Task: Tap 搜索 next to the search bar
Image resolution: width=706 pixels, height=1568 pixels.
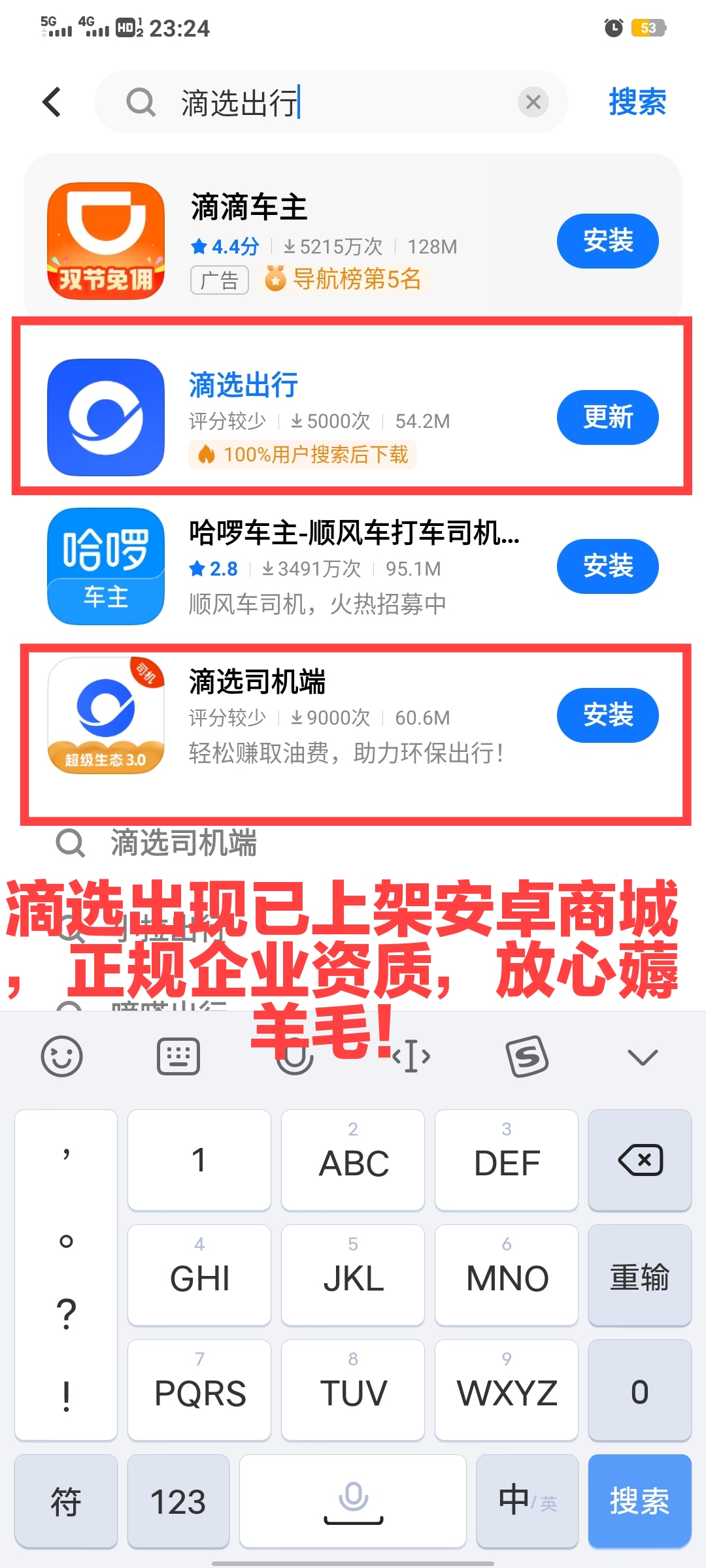Action: tap(637, 102)
